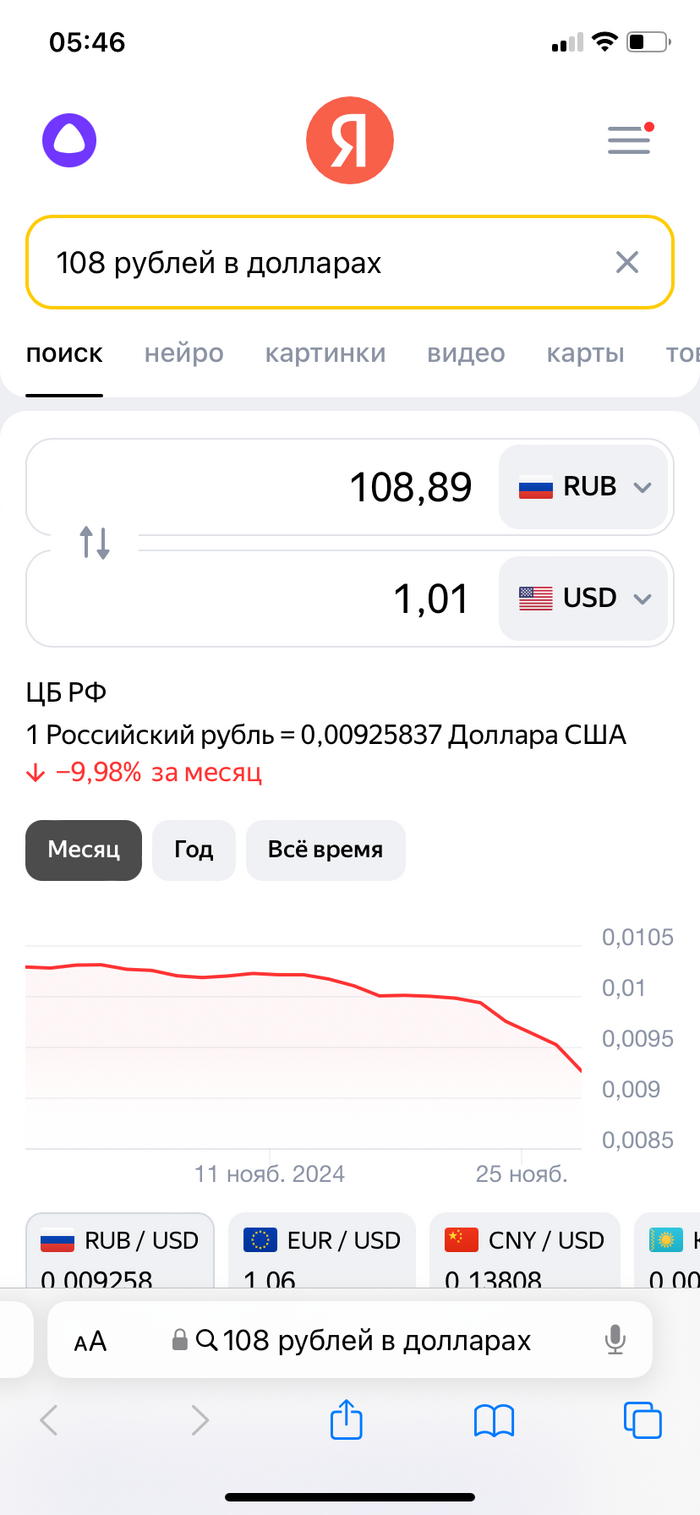Expand the USD currency dropdown
Image resolution: width=700 pixels, height=1515 pixels.
584,598
